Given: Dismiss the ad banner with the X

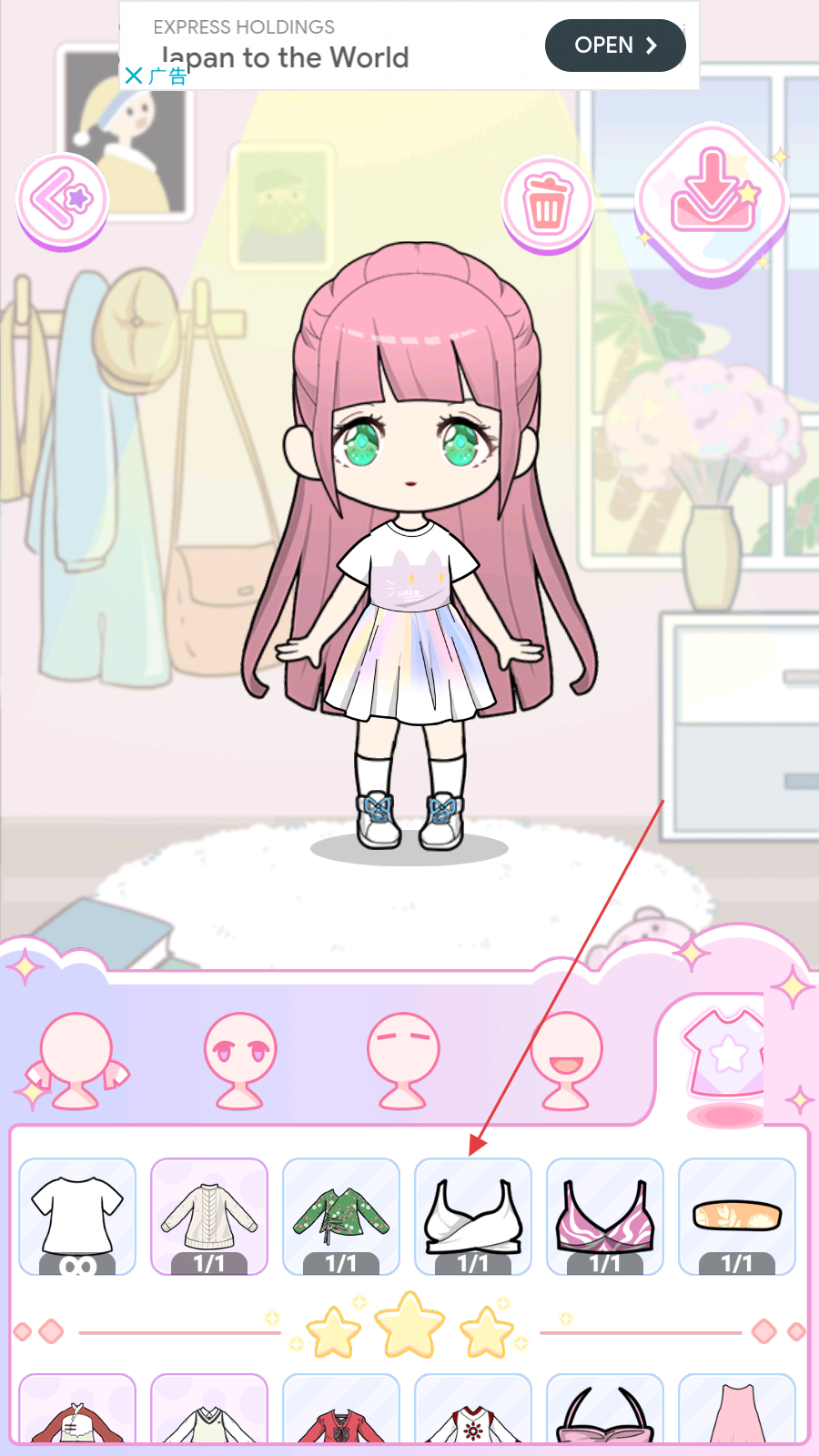Looking at the screenshot, I should pos(134,76).
